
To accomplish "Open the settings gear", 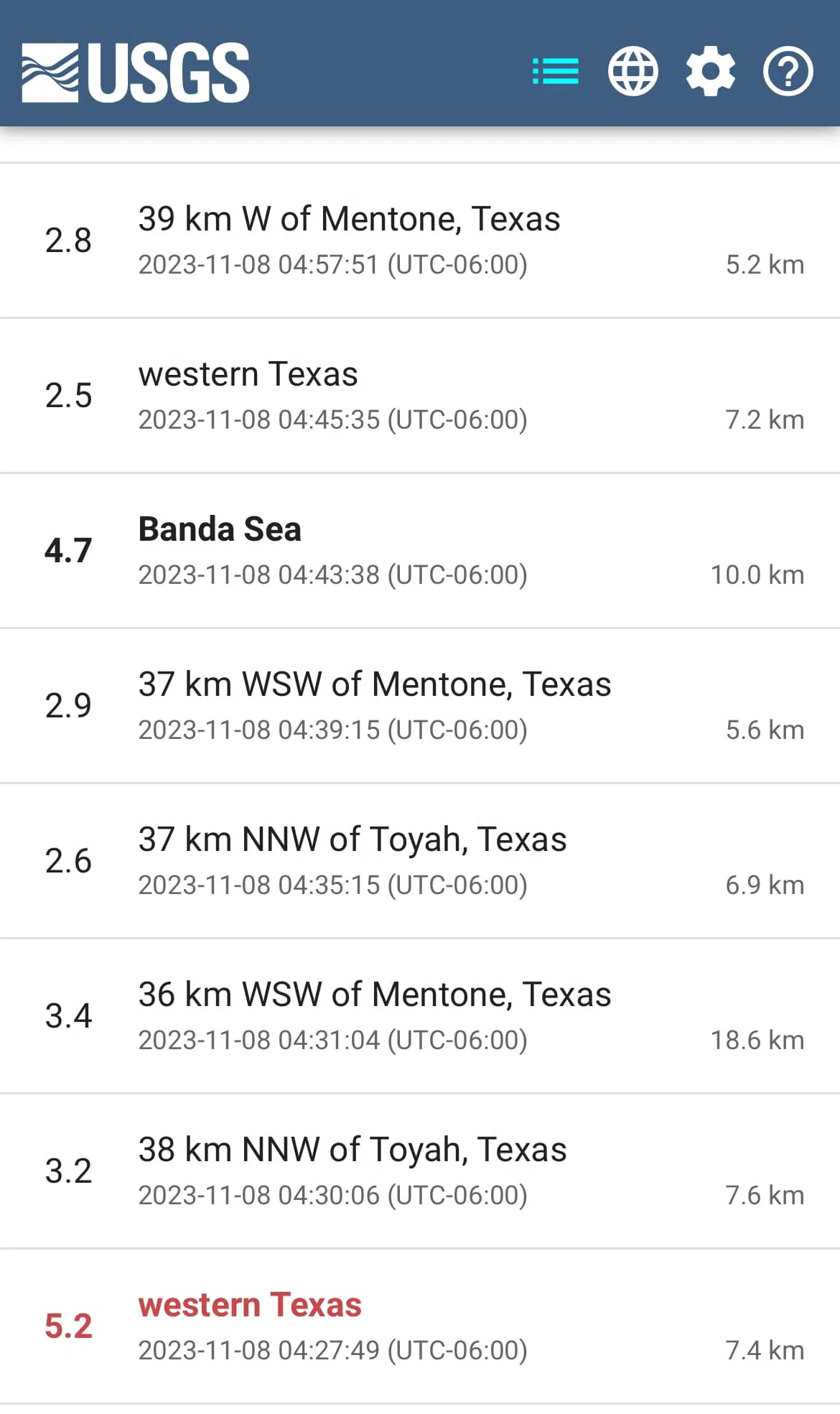I will pos(710,71).
